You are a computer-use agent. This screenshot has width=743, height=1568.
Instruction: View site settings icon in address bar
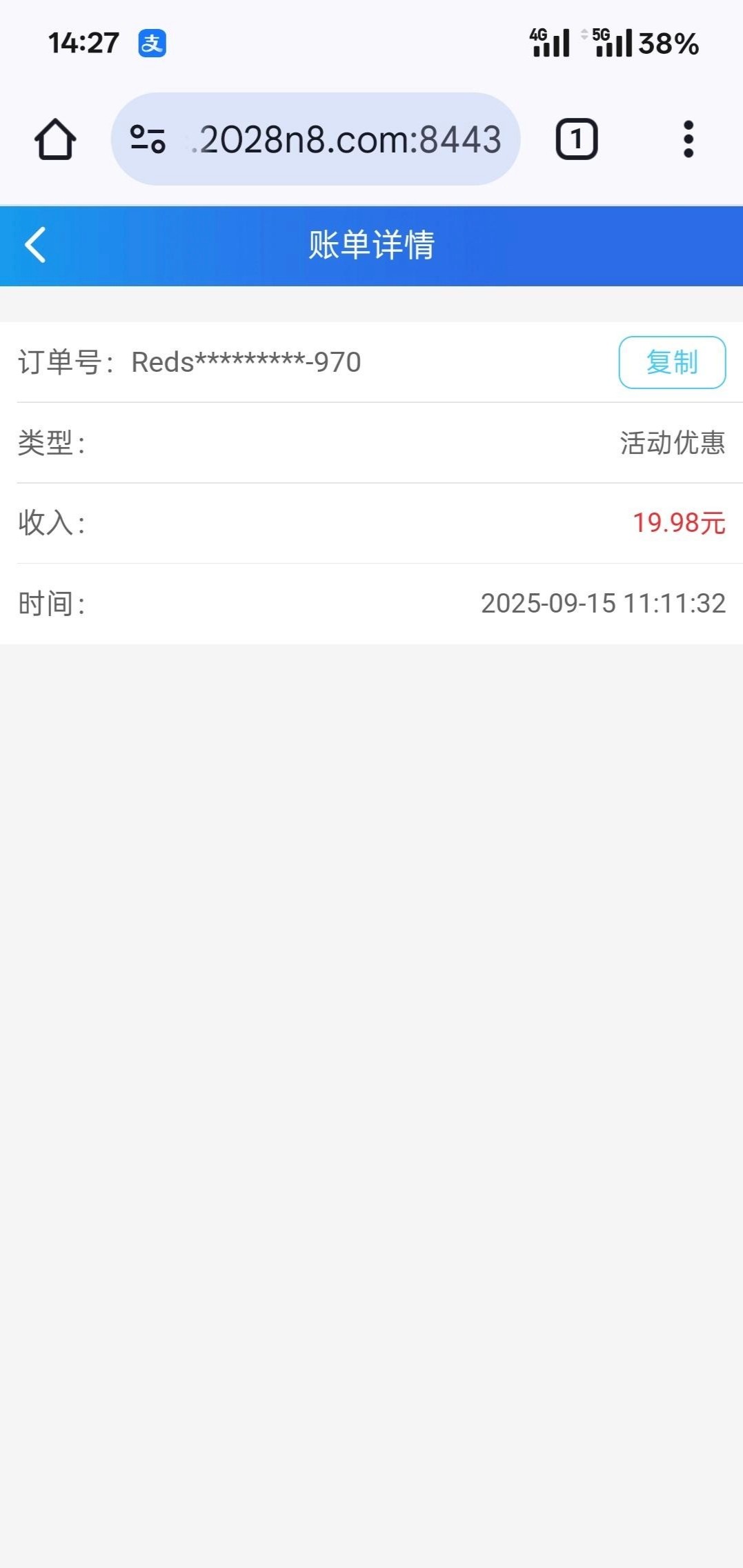click(x=148, y=139)
